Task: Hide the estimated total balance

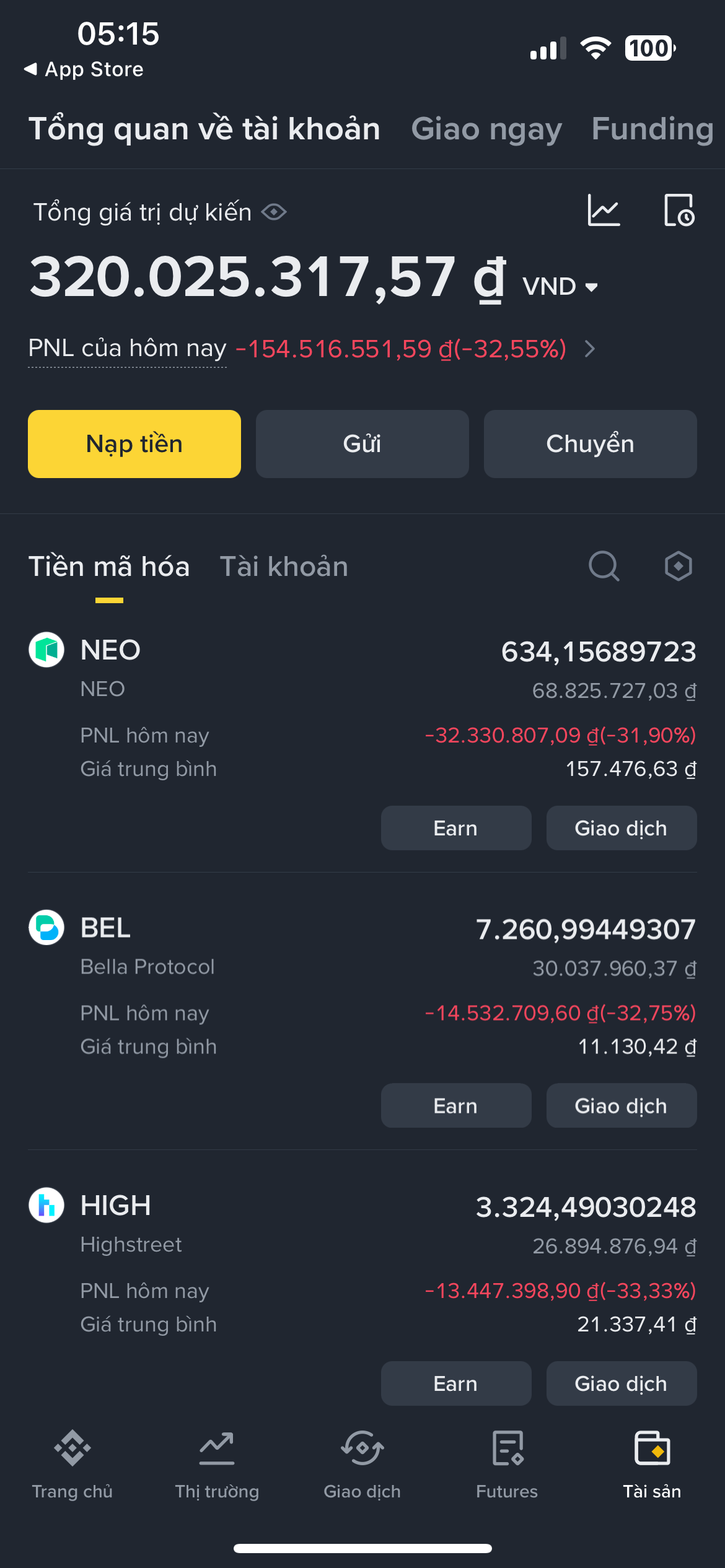Action: click(274, 212)
